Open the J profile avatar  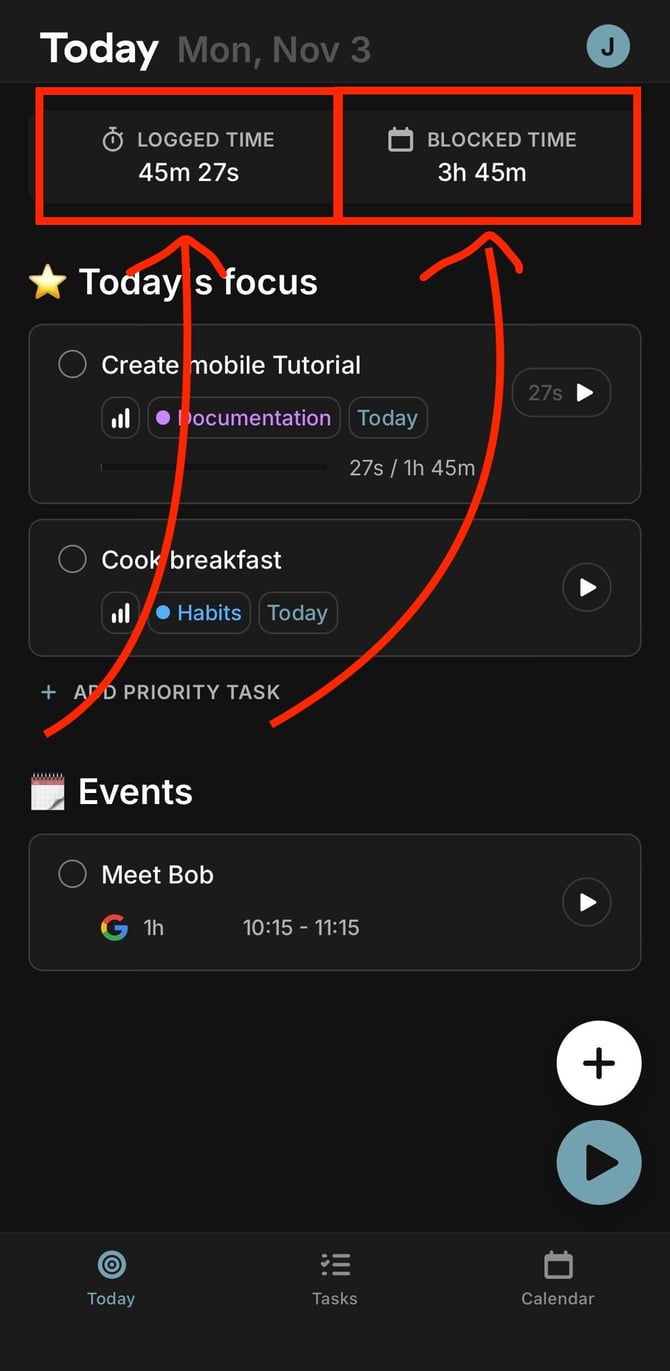(x=608, y=47)
